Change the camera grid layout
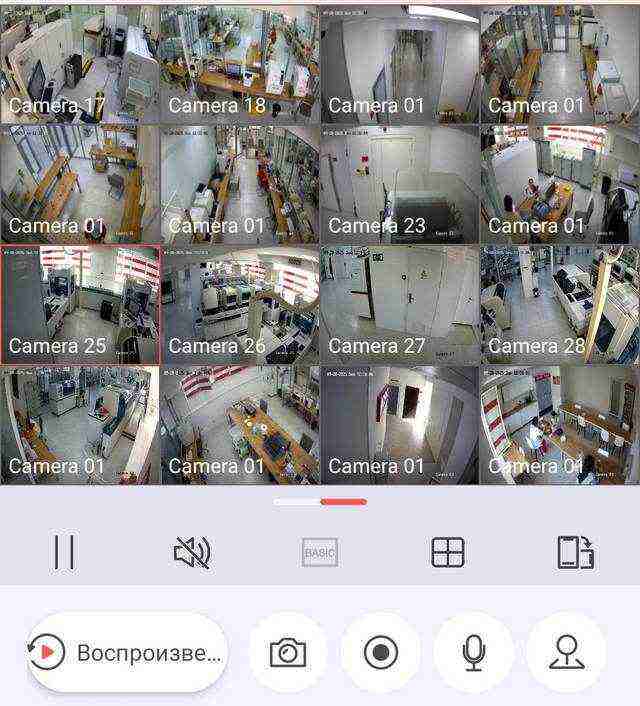Image resolution: width=640 pixels, height=706 pixels. pos(447,552)
